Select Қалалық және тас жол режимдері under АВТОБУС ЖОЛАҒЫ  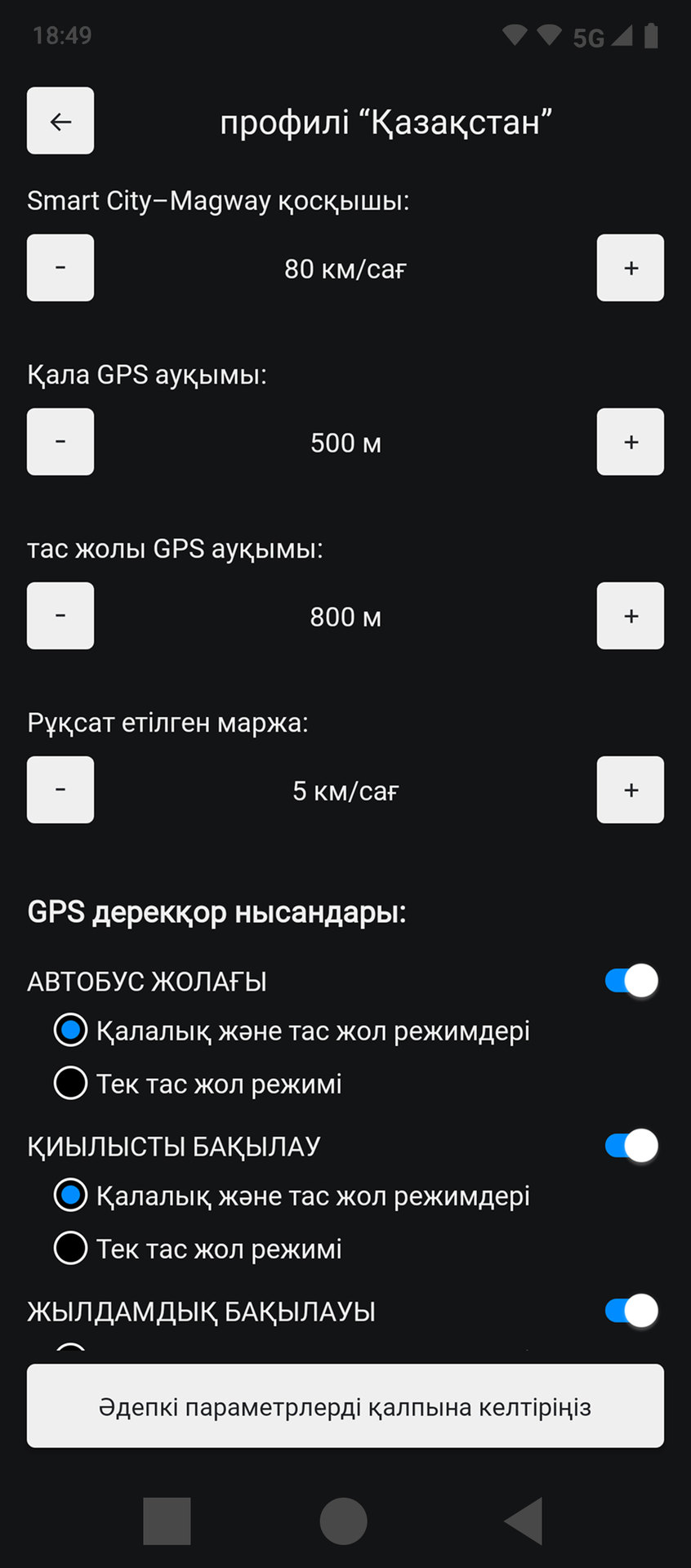[292, 1031]
